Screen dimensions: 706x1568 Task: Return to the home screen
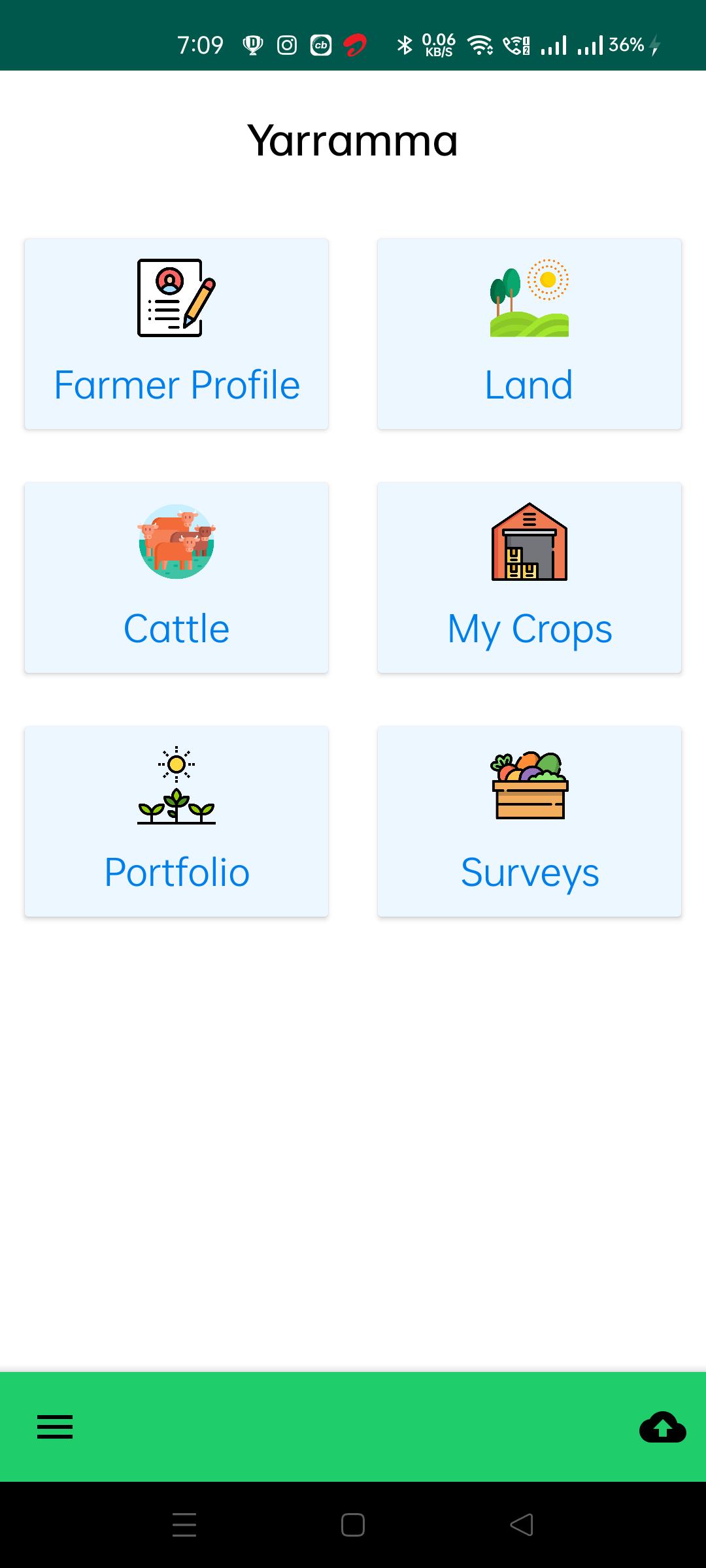tap(353, 1525)
